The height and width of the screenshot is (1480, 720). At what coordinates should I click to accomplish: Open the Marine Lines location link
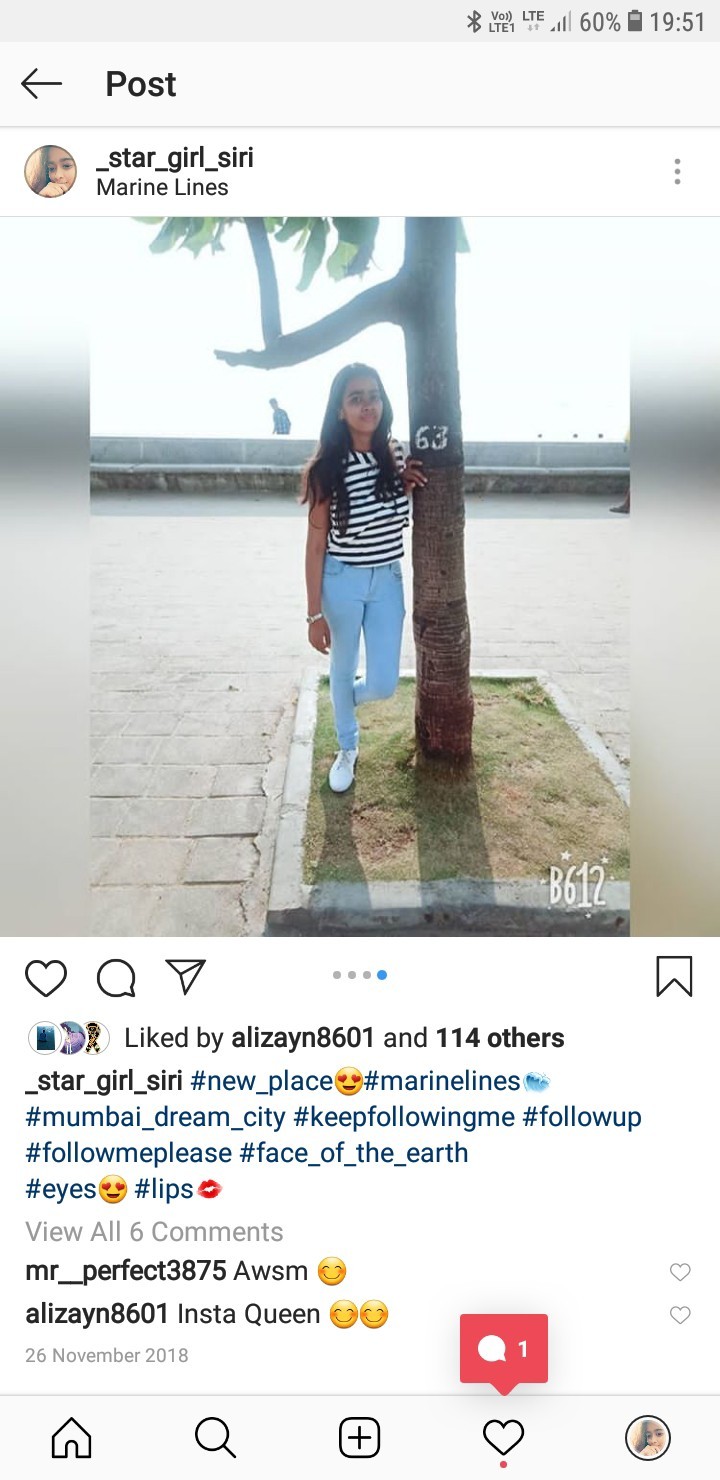[x=162, y=187]
